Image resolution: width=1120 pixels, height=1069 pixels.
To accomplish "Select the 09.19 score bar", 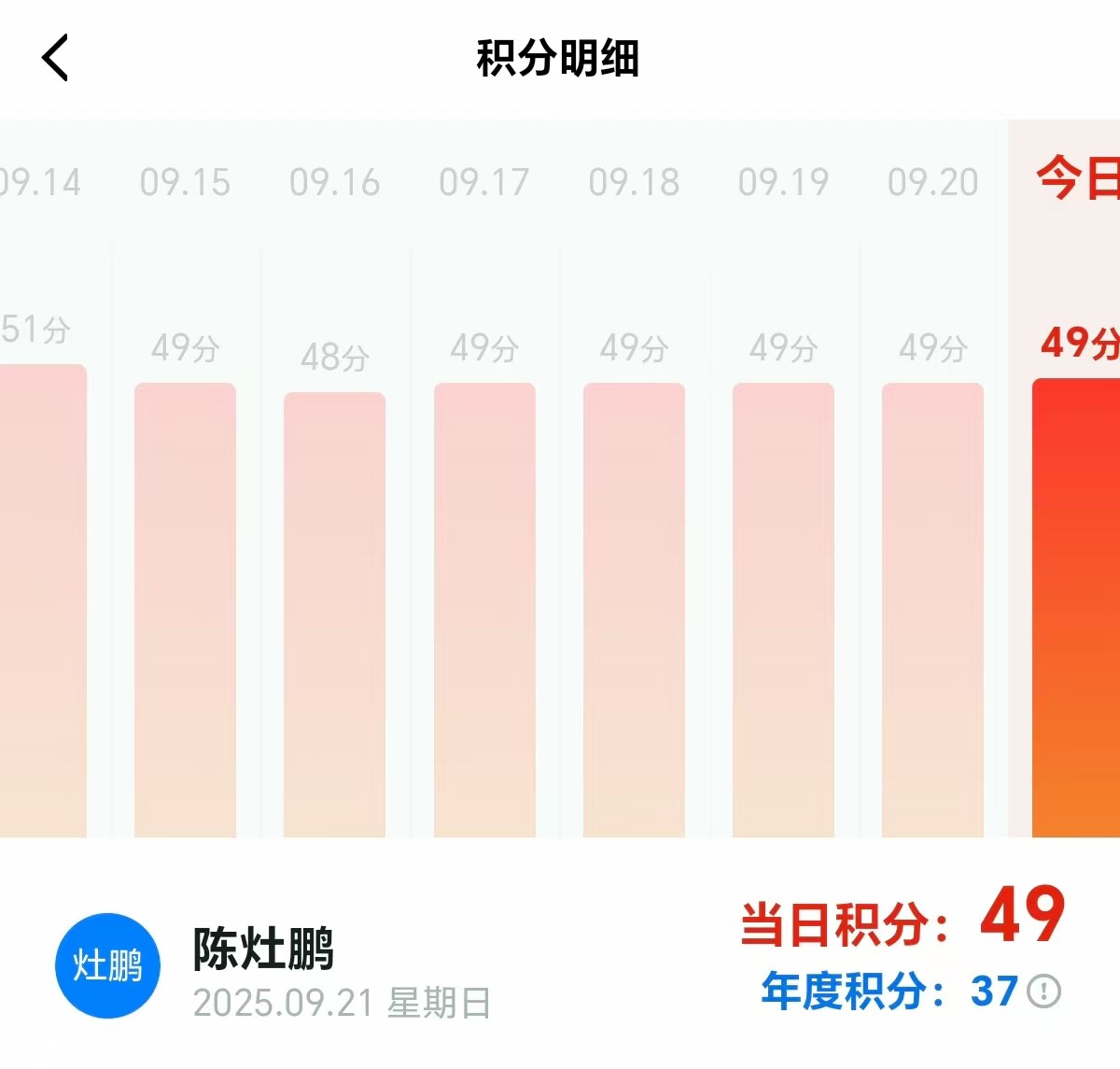I will point(783,607).
